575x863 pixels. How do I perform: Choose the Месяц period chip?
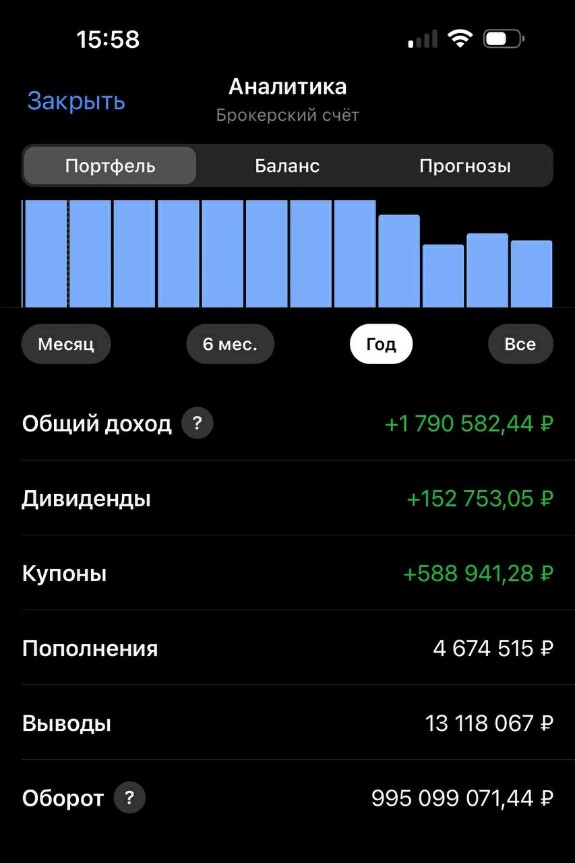point(66,344)
